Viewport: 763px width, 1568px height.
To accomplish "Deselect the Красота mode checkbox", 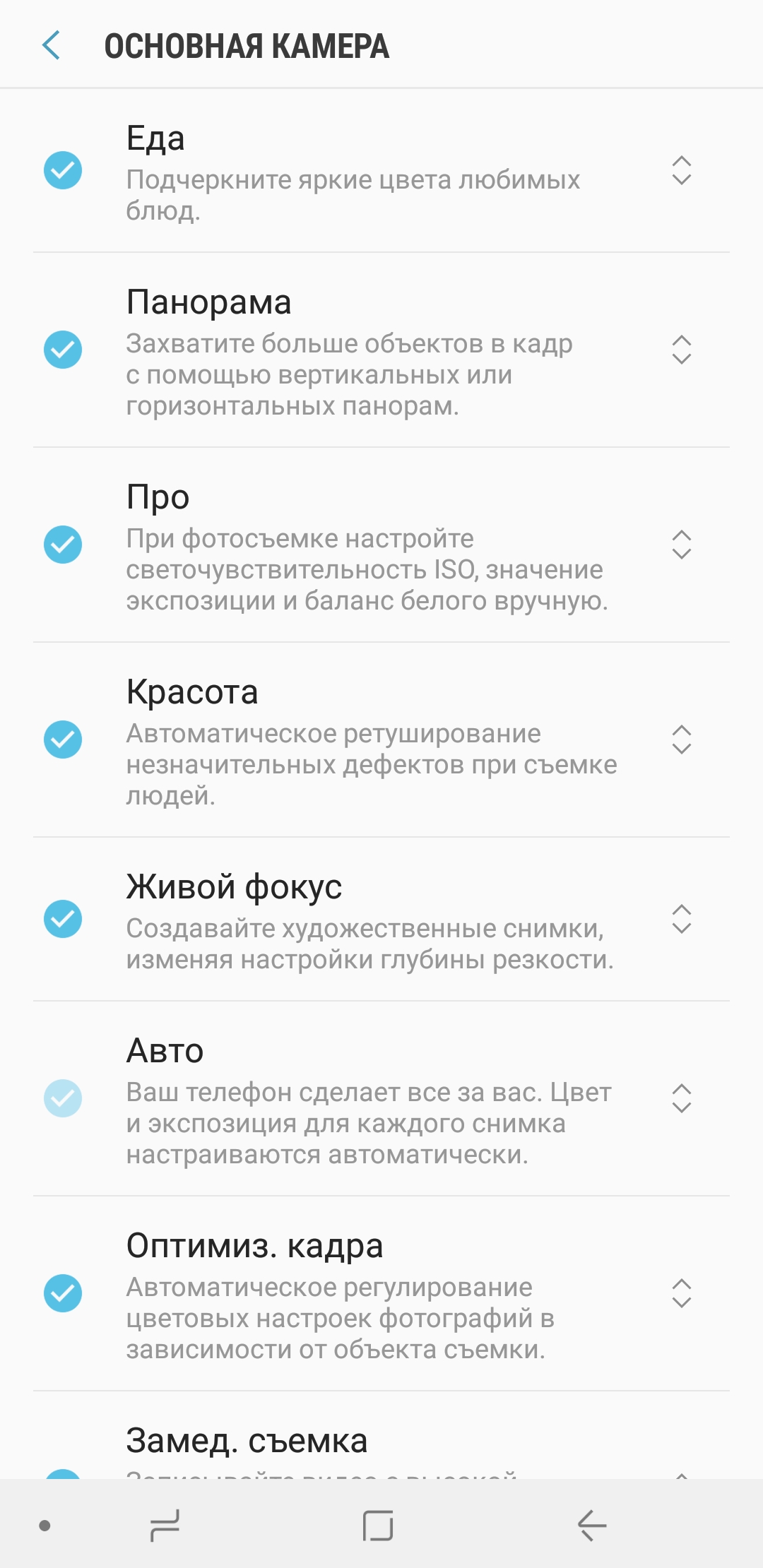I will coord(63,740).
